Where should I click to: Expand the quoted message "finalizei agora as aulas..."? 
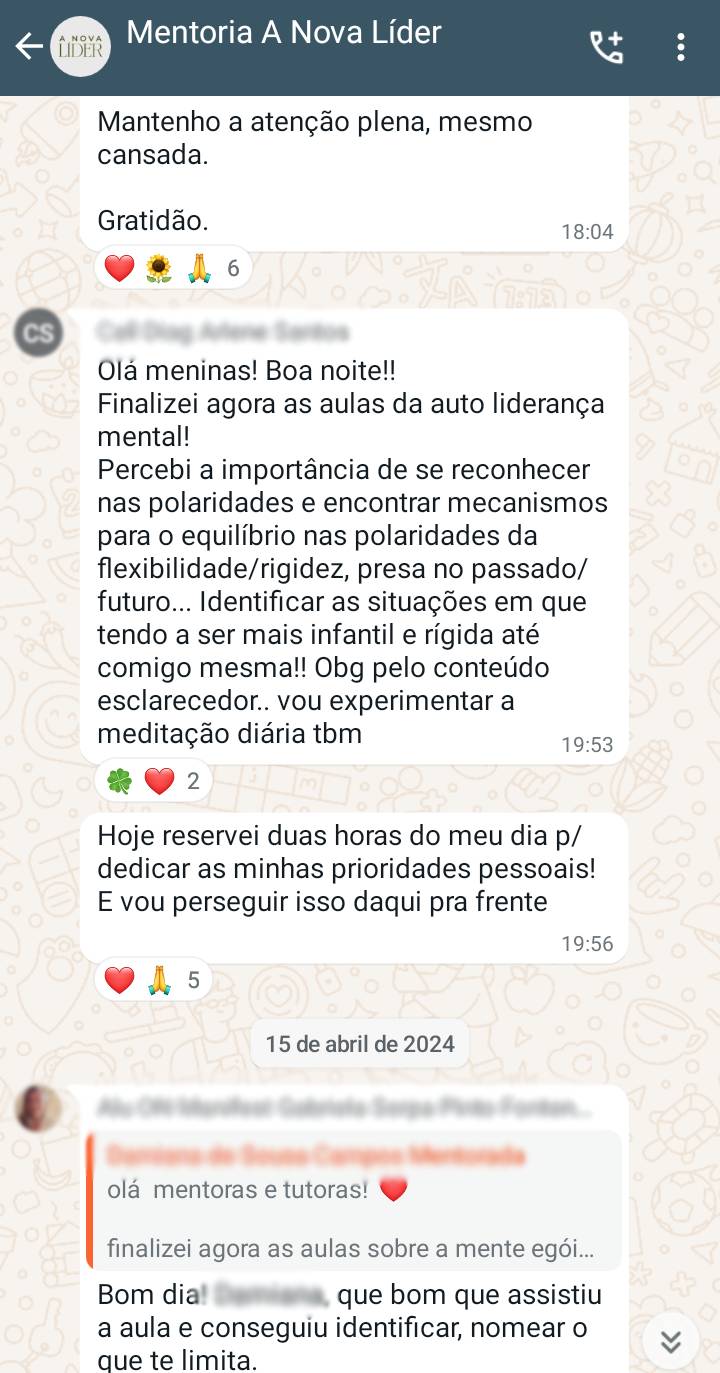coord(350,1248)
